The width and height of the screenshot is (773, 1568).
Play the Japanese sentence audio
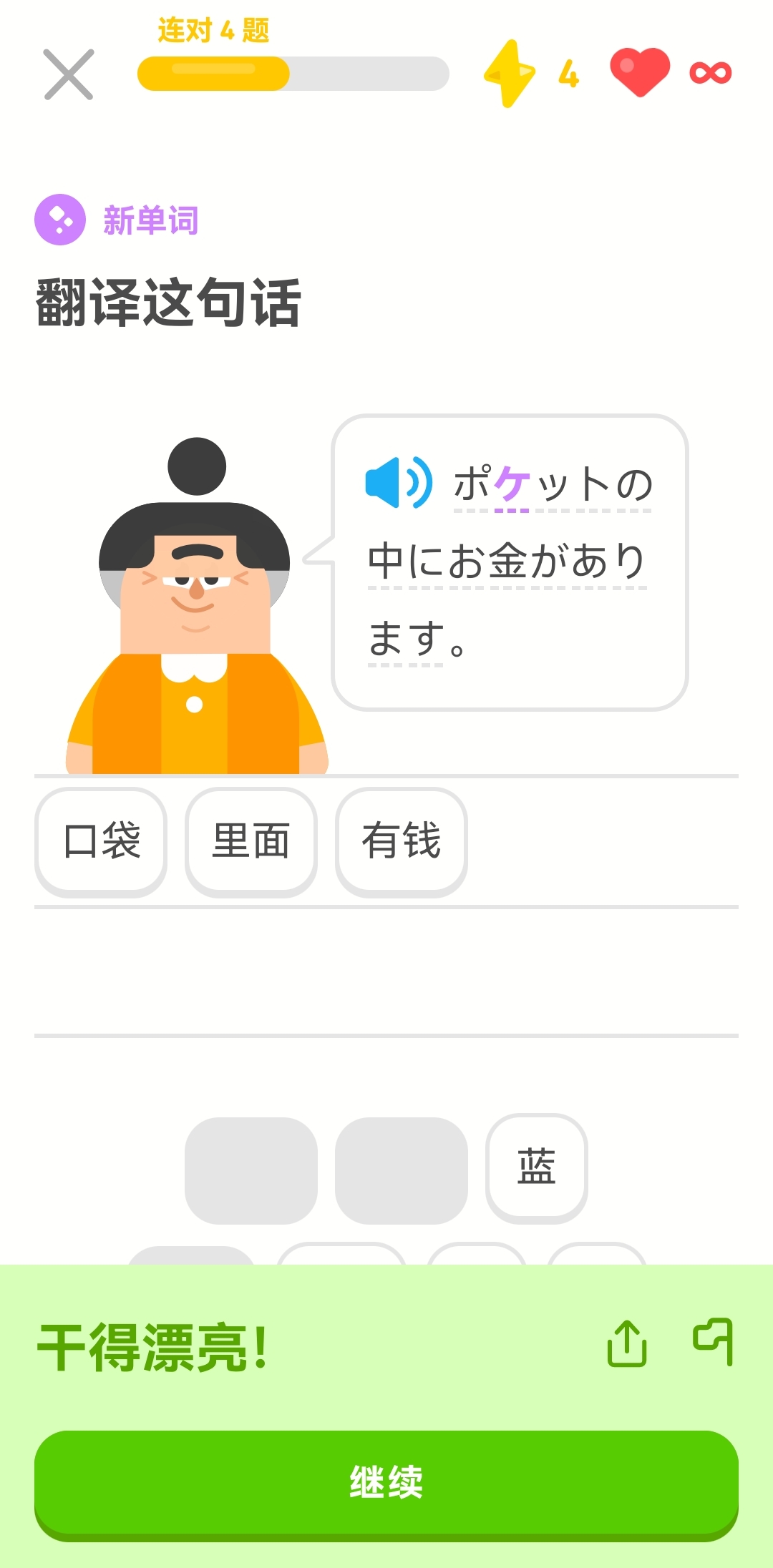click(398, 483)
